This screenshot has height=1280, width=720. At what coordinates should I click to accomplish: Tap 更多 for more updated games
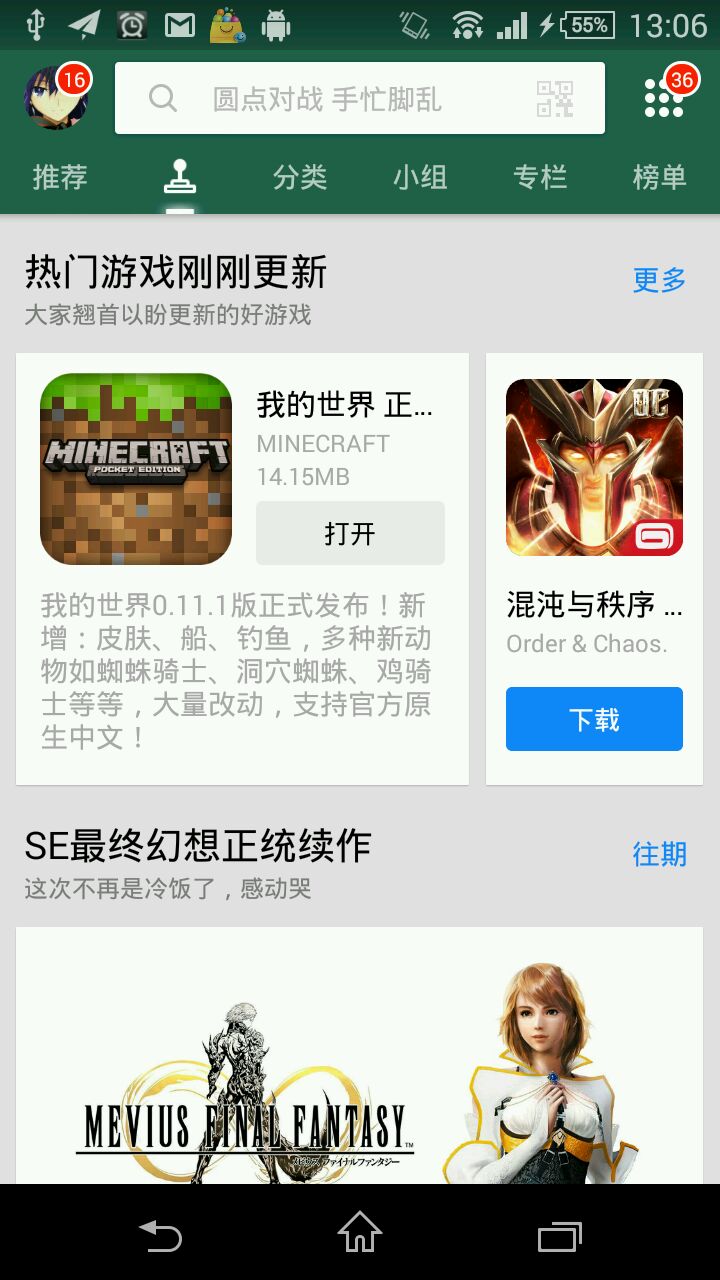(x=660, y=280)
